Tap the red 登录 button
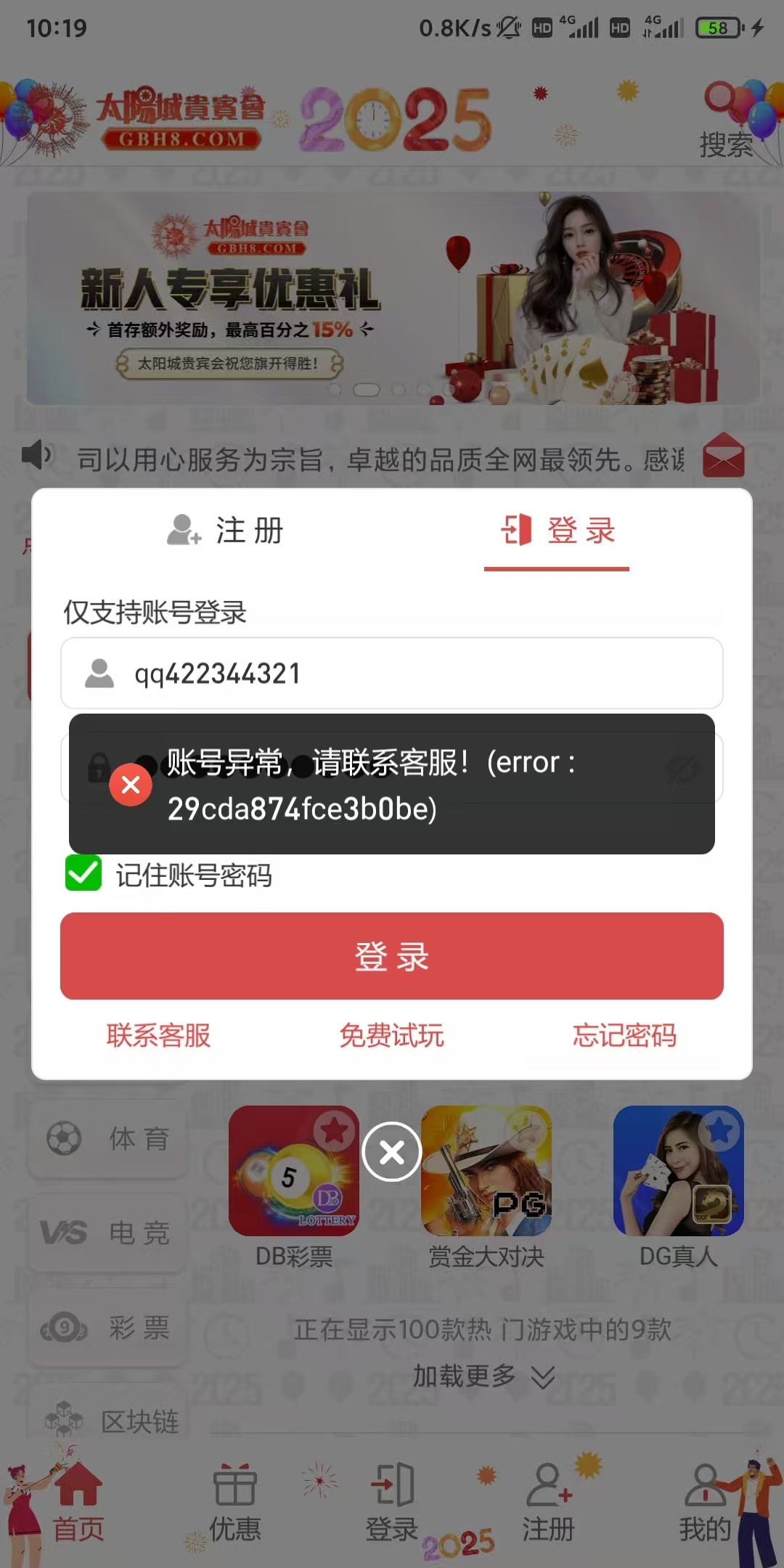The image size is (784, 1568). tap(392, 956)
